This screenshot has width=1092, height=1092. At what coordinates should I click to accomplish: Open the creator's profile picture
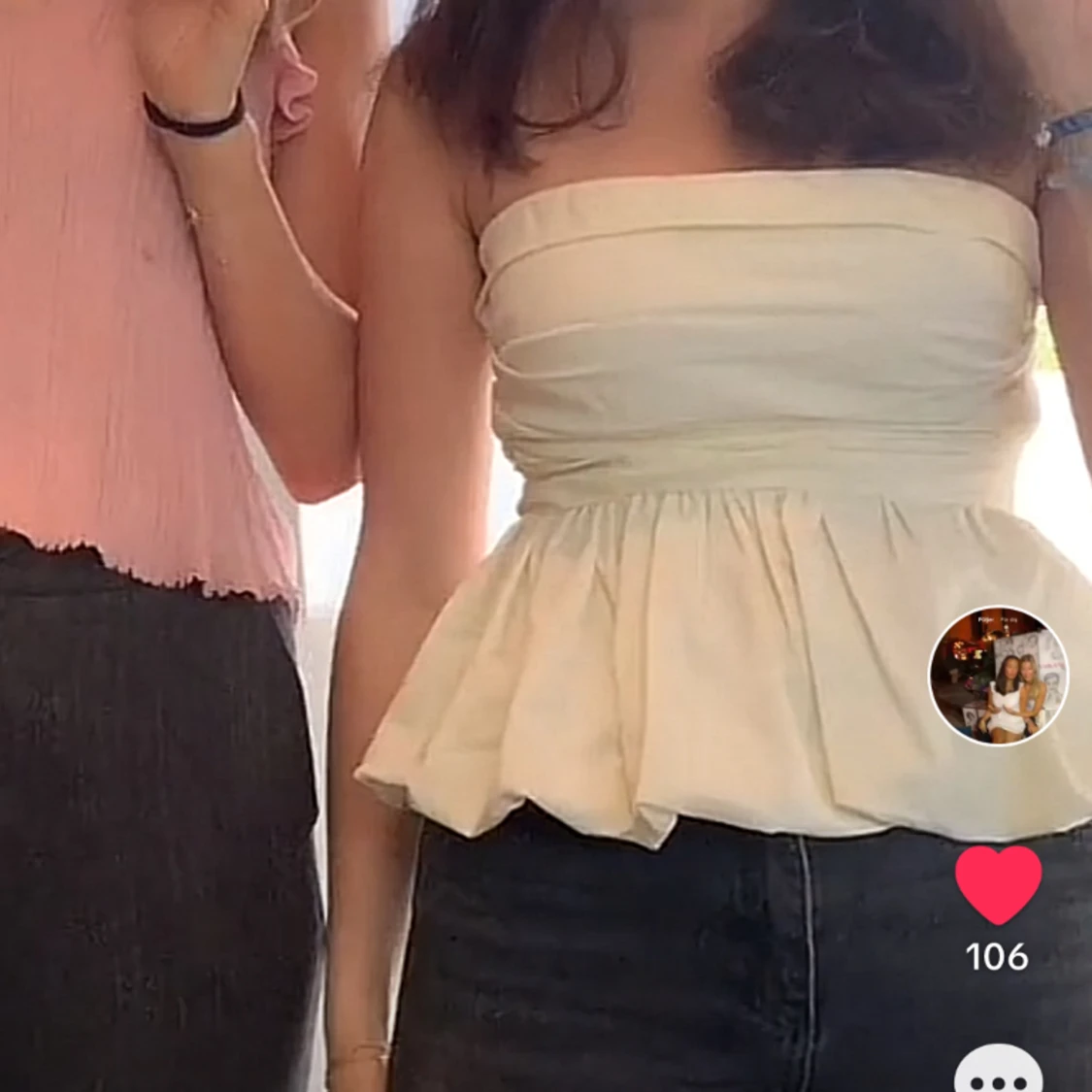tap(998, 677)
